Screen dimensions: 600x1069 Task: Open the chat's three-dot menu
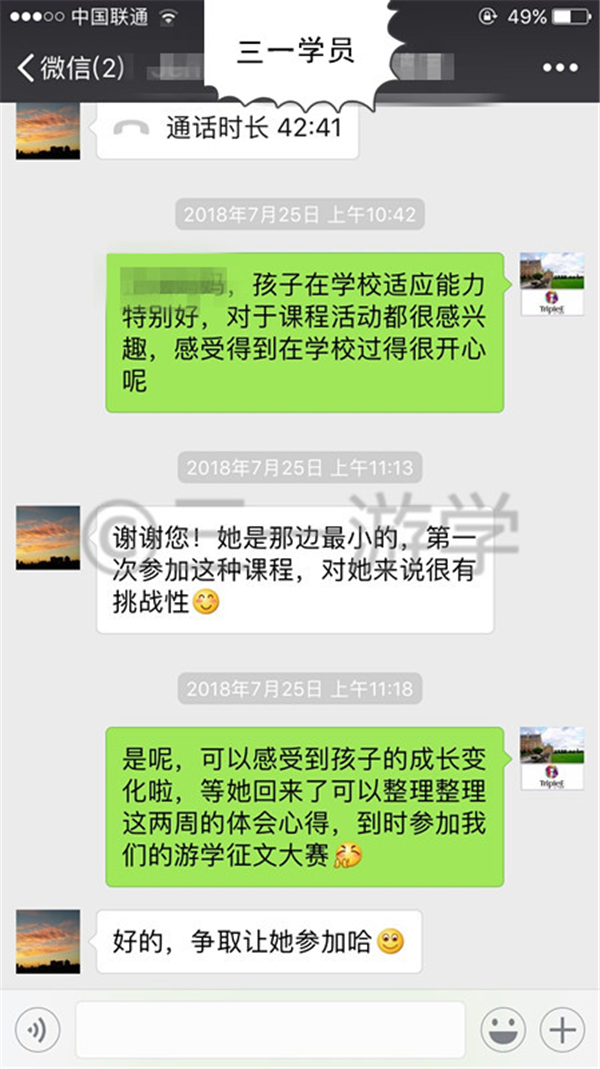point(560,67)
